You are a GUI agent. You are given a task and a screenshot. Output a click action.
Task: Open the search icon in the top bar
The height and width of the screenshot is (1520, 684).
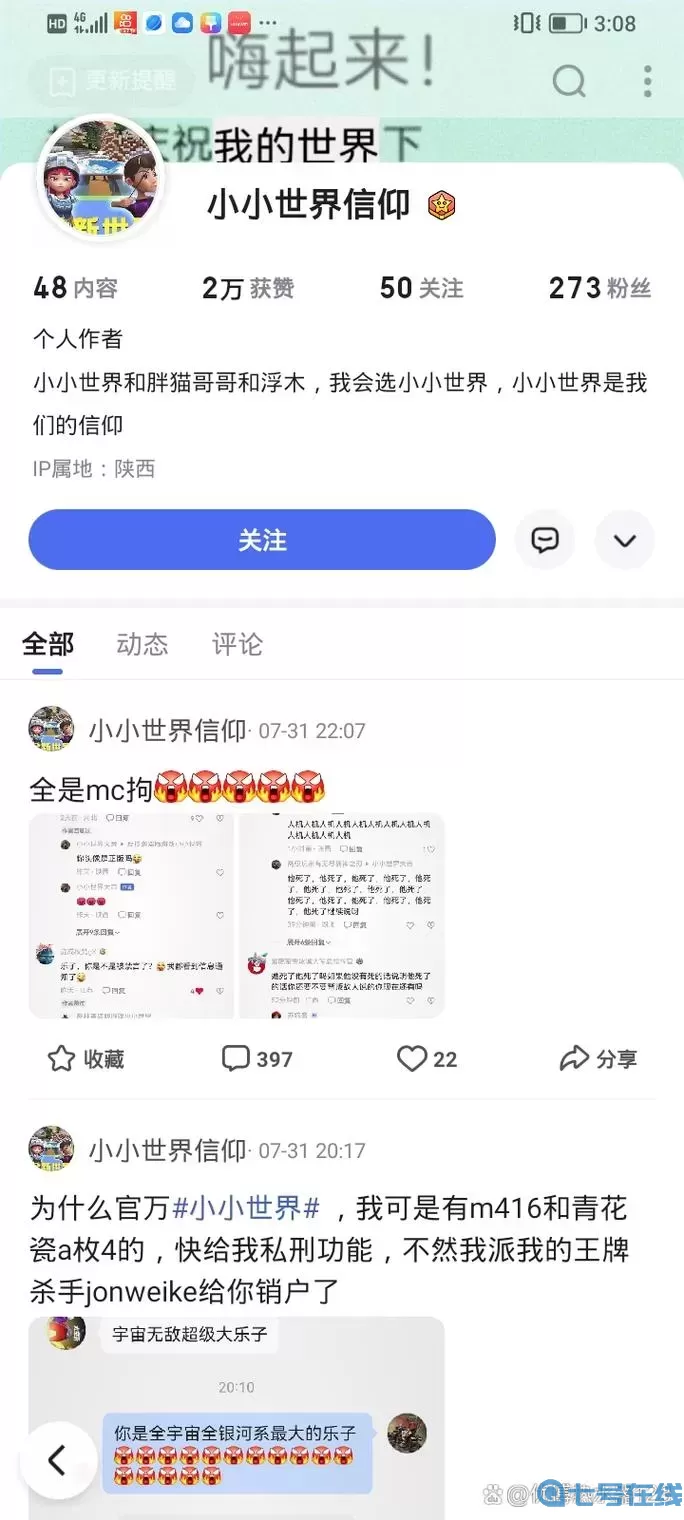[569, 80]
